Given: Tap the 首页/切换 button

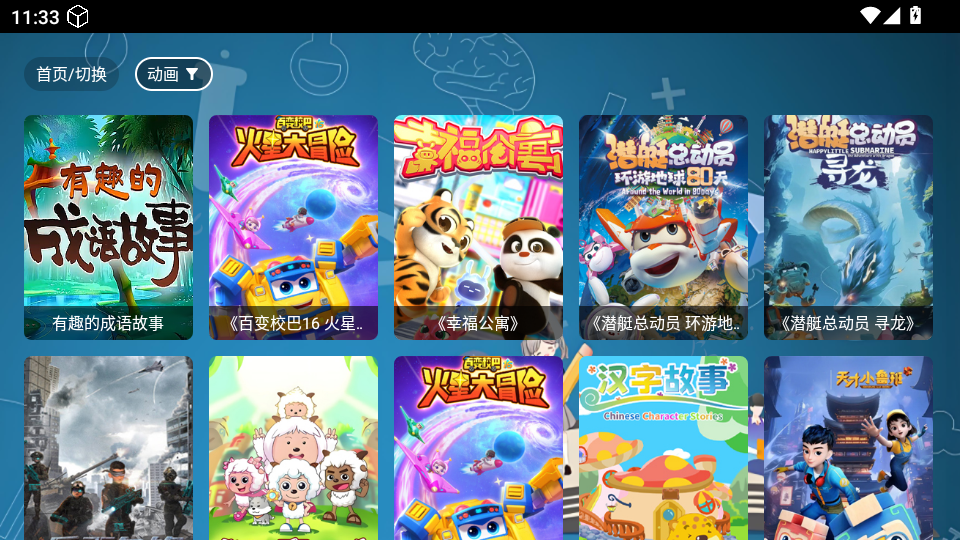Looking at the screenshot, I should click(x=71, y=74).
